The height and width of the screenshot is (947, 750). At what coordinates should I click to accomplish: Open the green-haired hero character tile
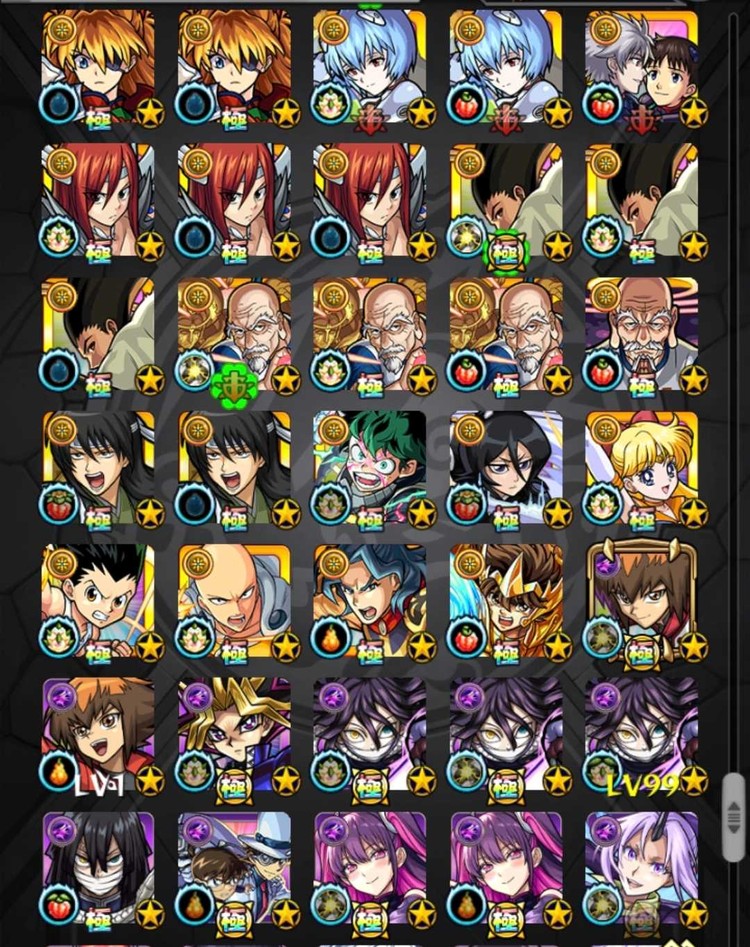coord(369,468)
